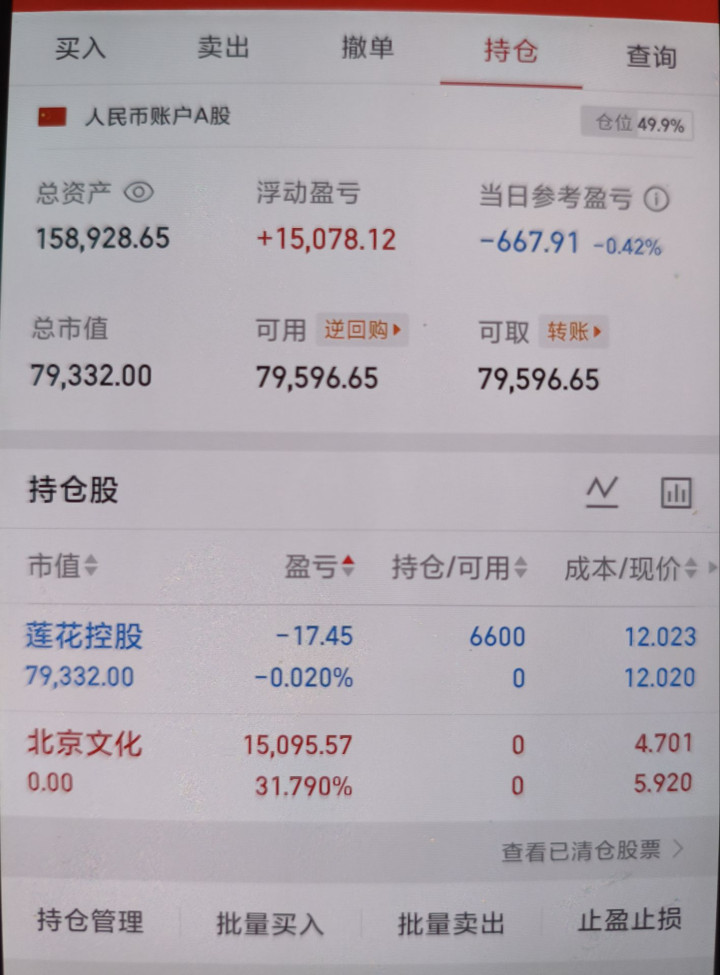
Task: View 查看已清仓股票 link
Action: 592,850
